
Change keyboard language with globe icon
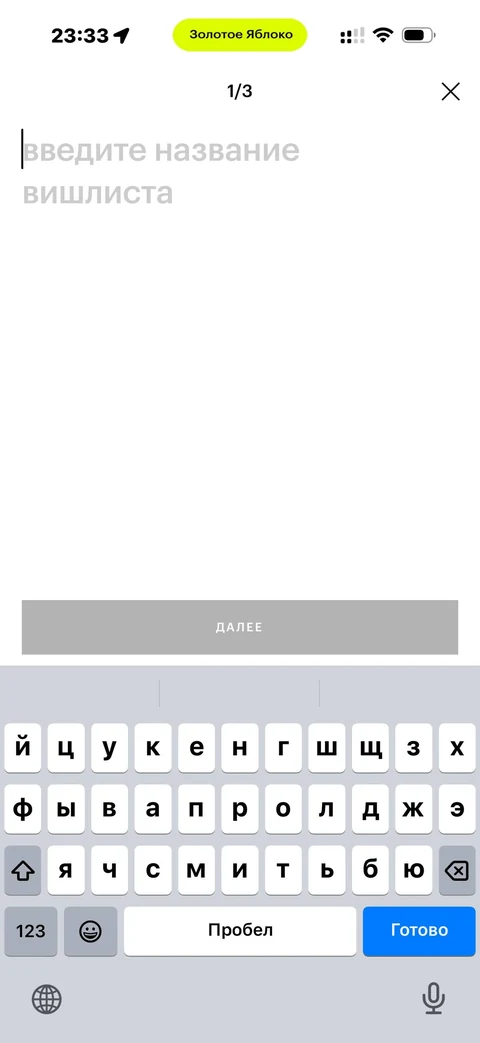click(x=47, y=998)
